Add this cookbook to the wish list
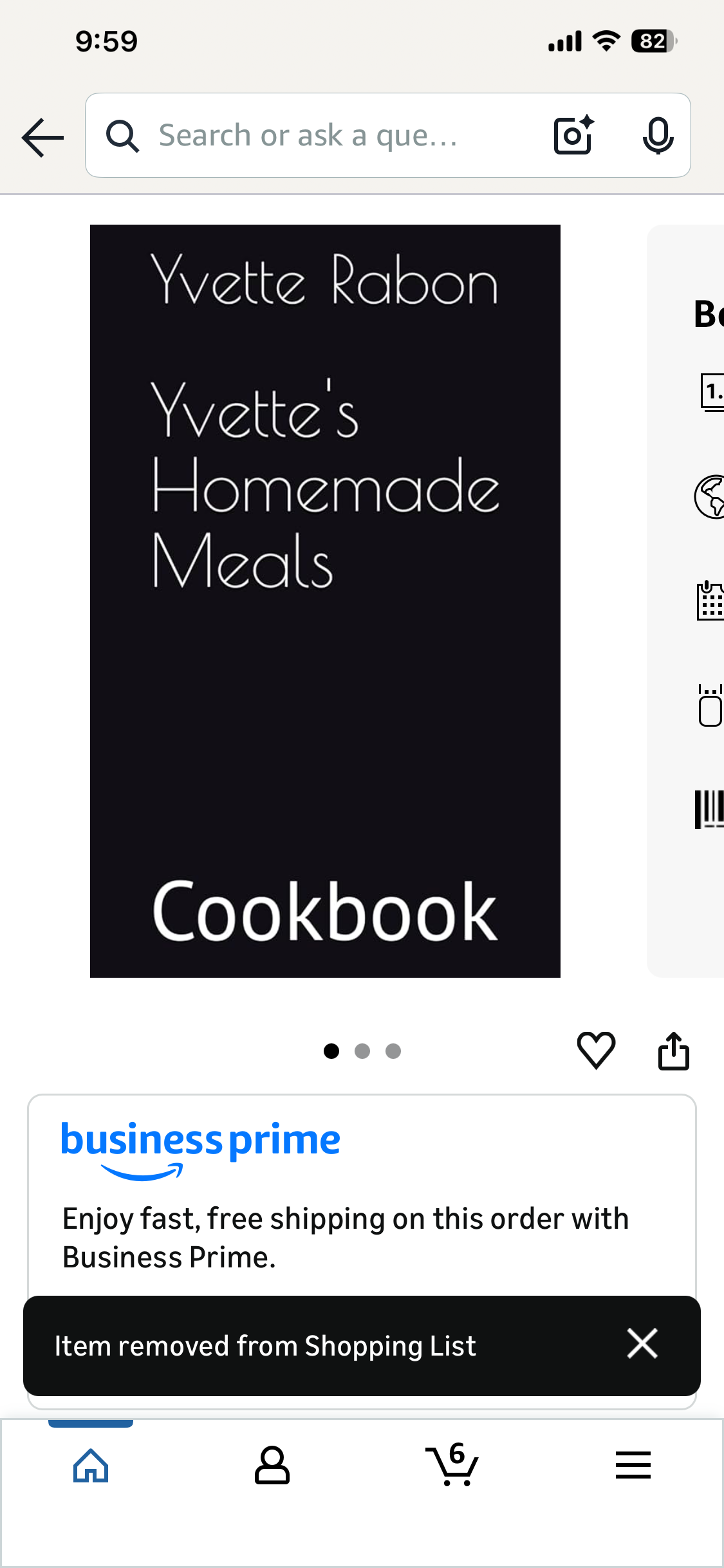The image size is (724, 1568). point(596,1050)
